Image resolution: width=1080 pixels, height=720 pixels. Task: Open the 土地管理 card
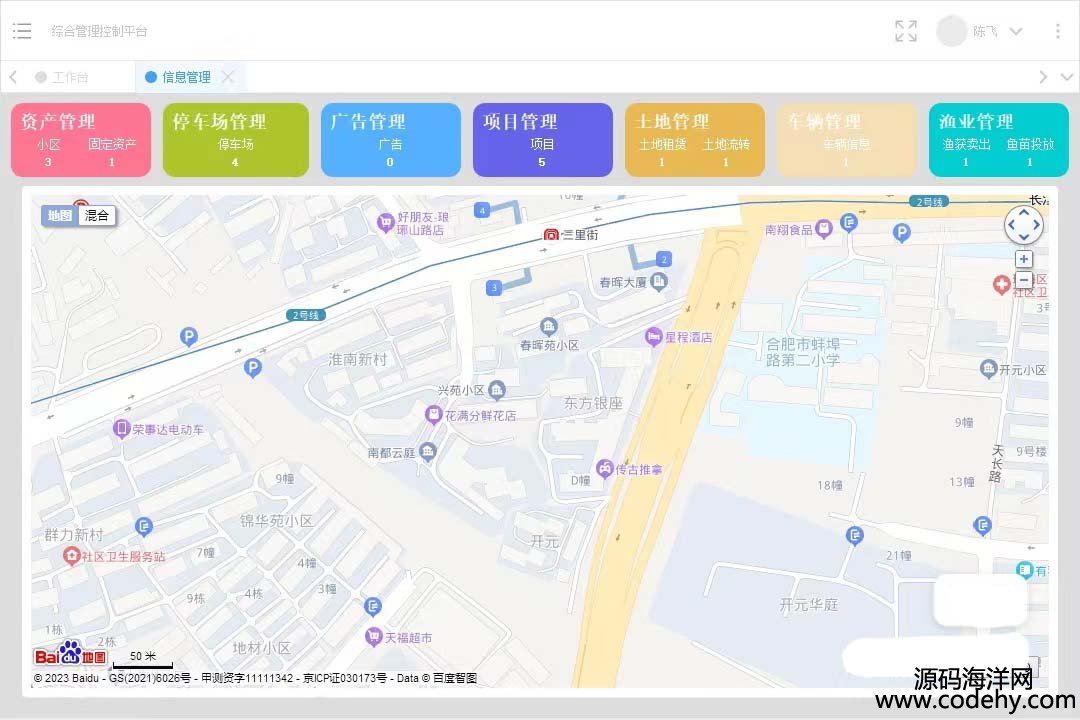point(695,140)
